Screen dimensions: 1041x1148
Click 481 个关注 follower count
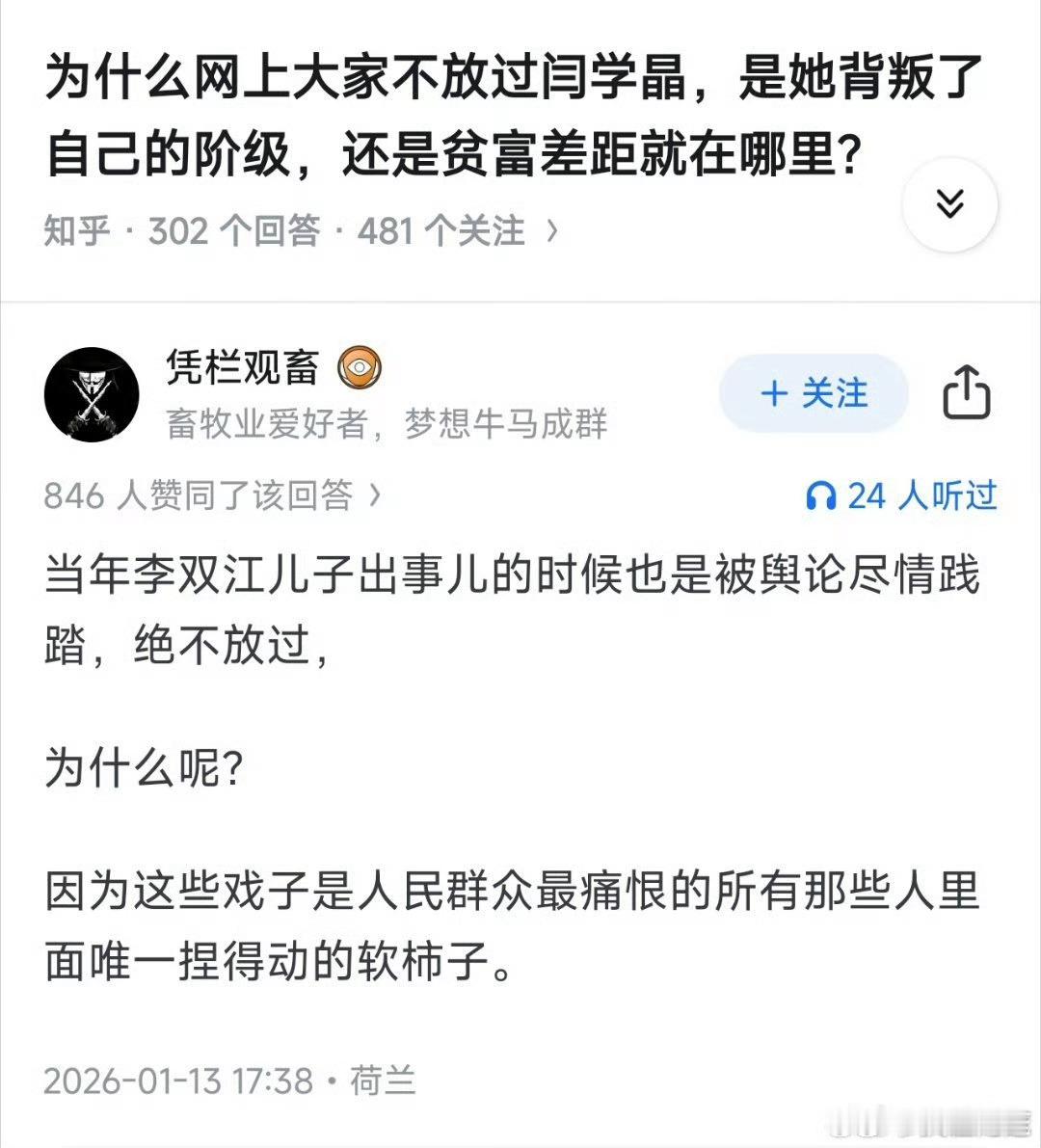pos(439,229)
